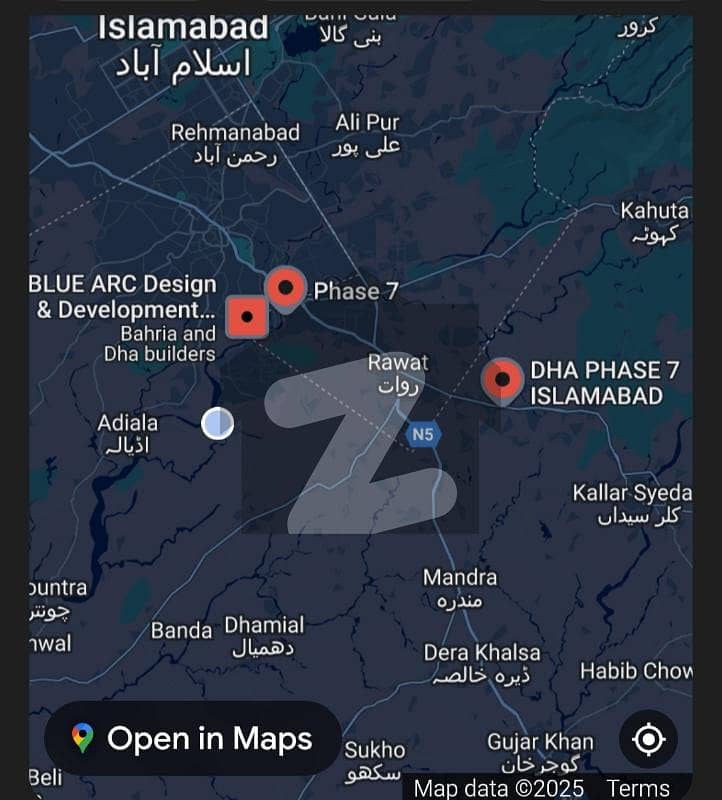The width and height of the screenshot is (722, 800).
Task: Center map on my current location
Action: pos(648,740)
